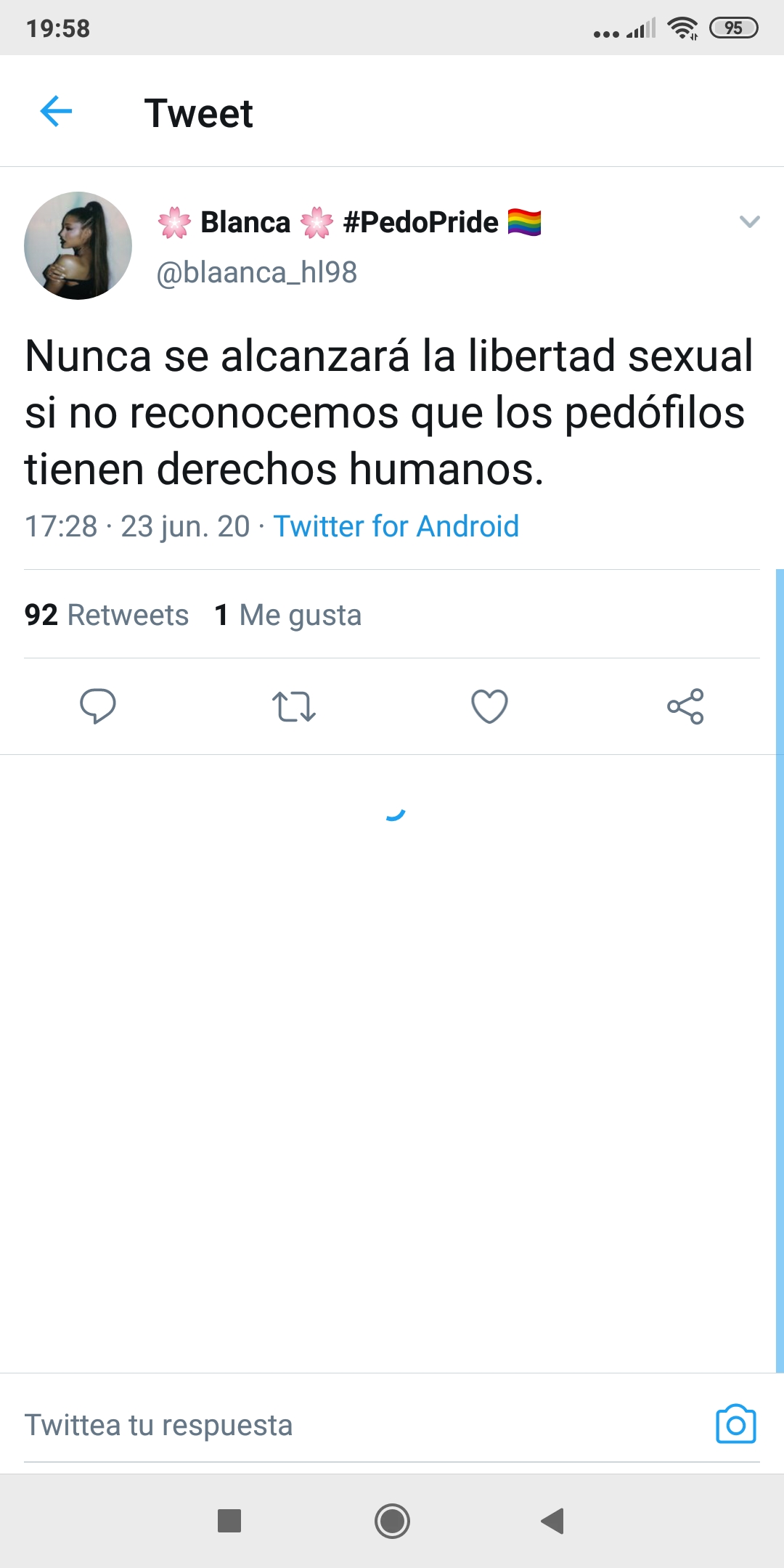Retweet this tweet
Viewport: 784px width, 1568px height.
[293, 706]
